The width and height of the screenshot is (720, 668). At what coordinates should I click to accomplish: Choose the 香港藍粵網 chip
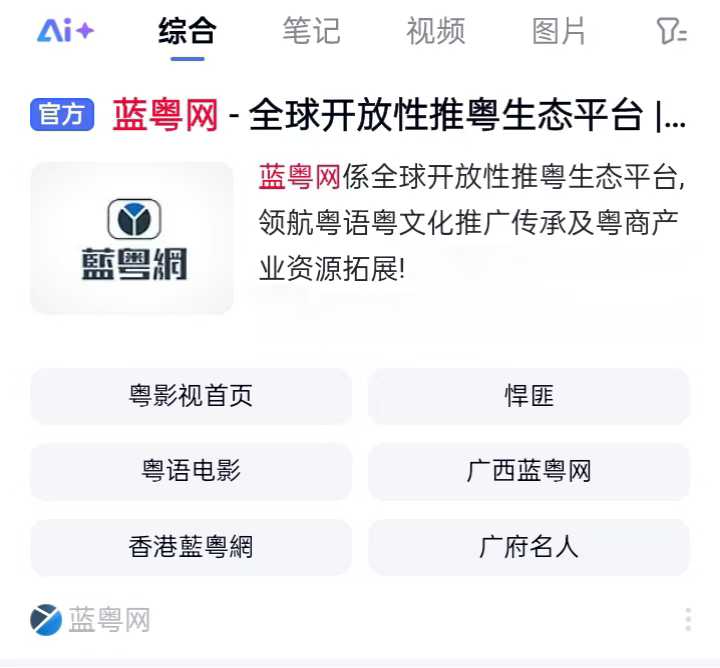tap(191, 547)
